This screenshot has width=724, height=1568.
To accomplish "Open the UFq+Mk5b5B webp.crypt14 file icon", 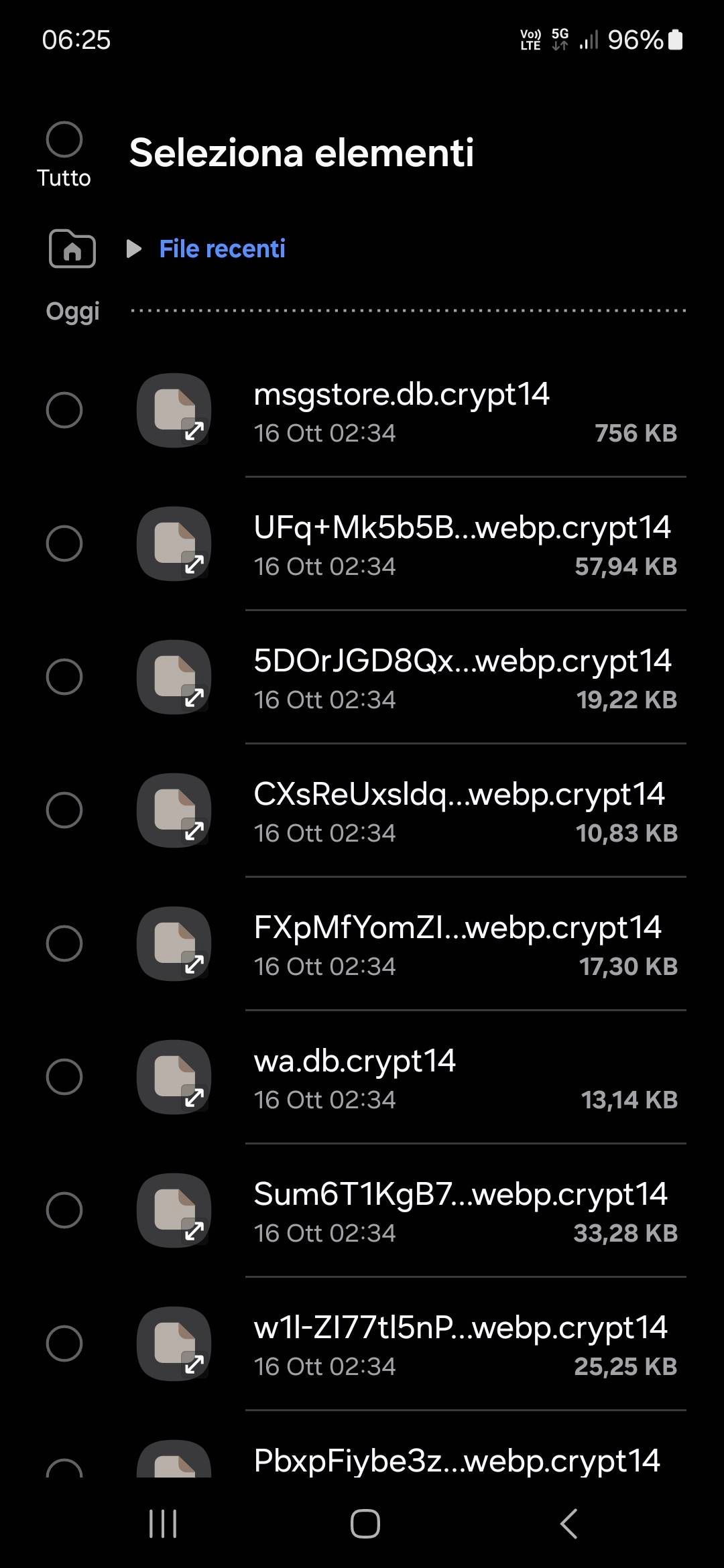I will 173,544.
